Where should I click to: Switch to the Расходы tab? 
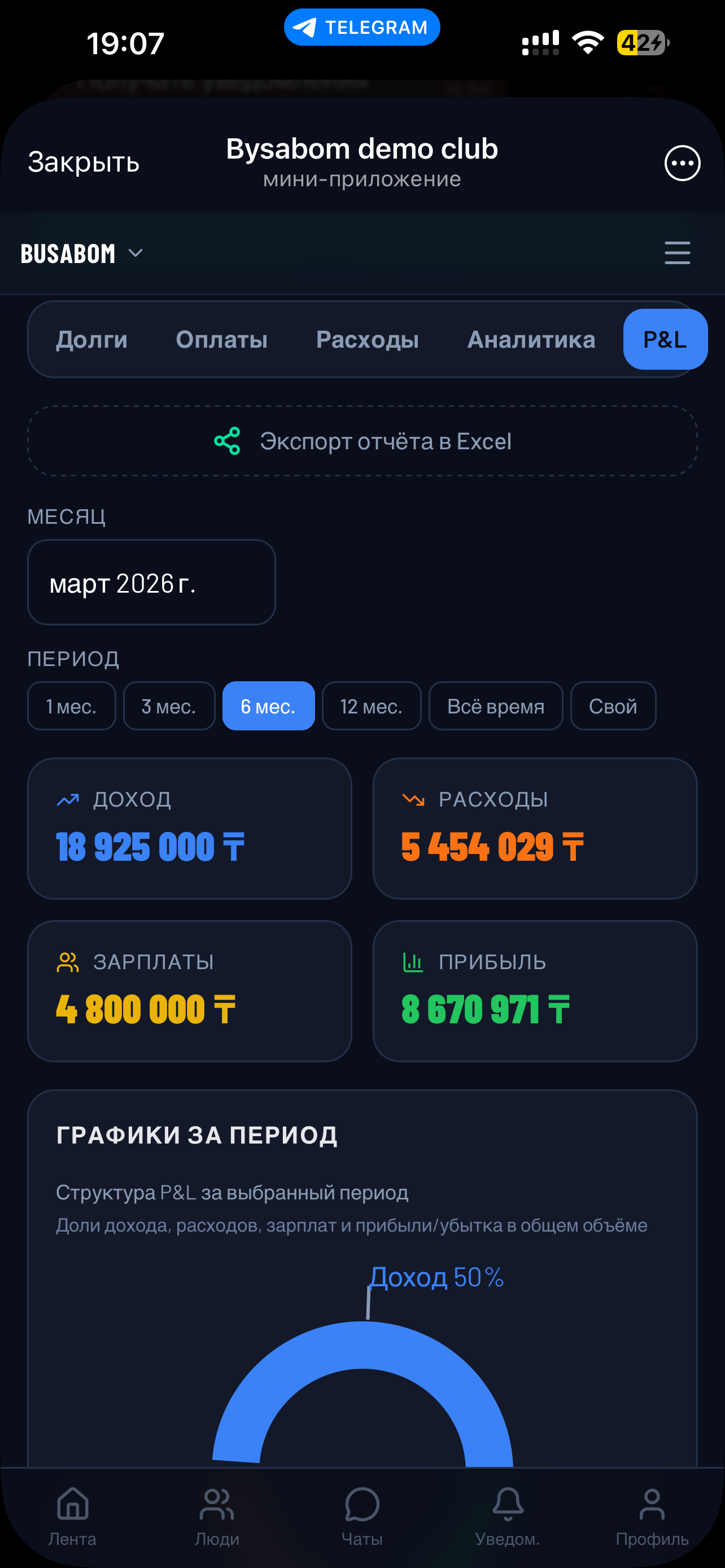367,340
